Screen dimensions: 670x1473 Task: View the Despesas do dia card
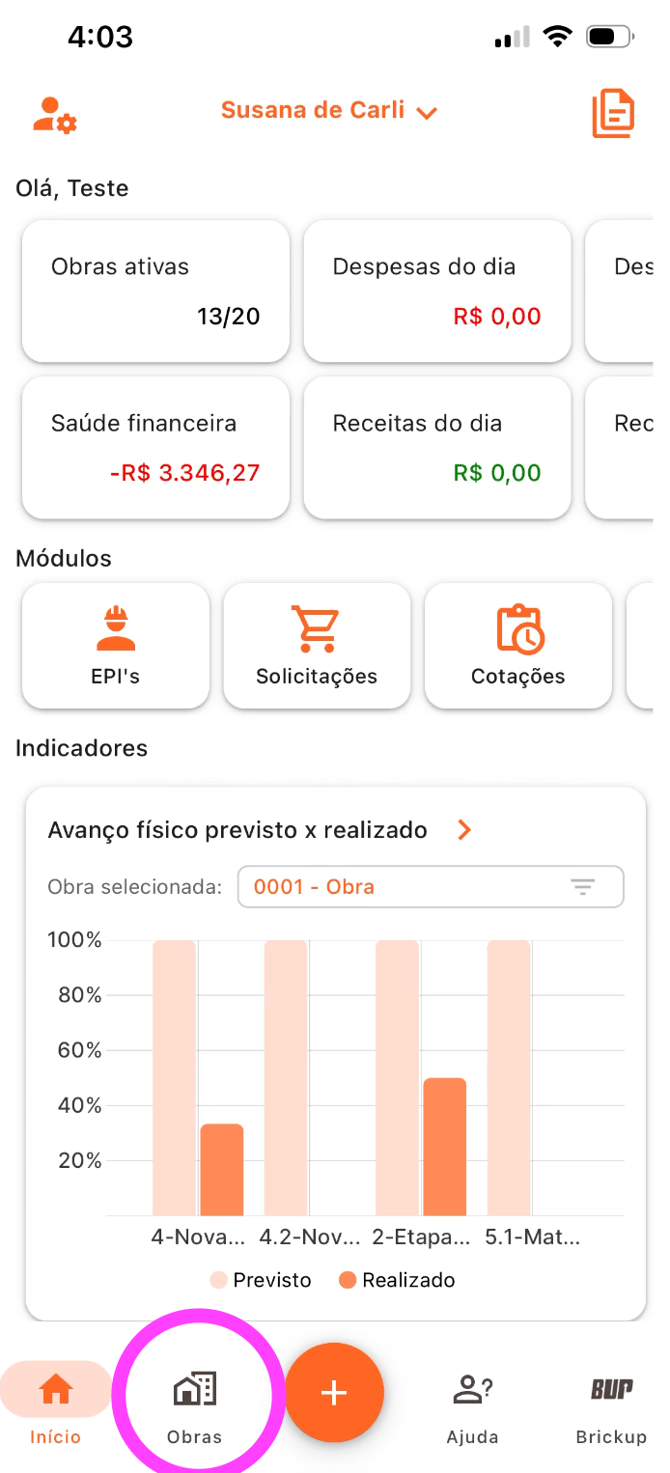tap(437, 291)
